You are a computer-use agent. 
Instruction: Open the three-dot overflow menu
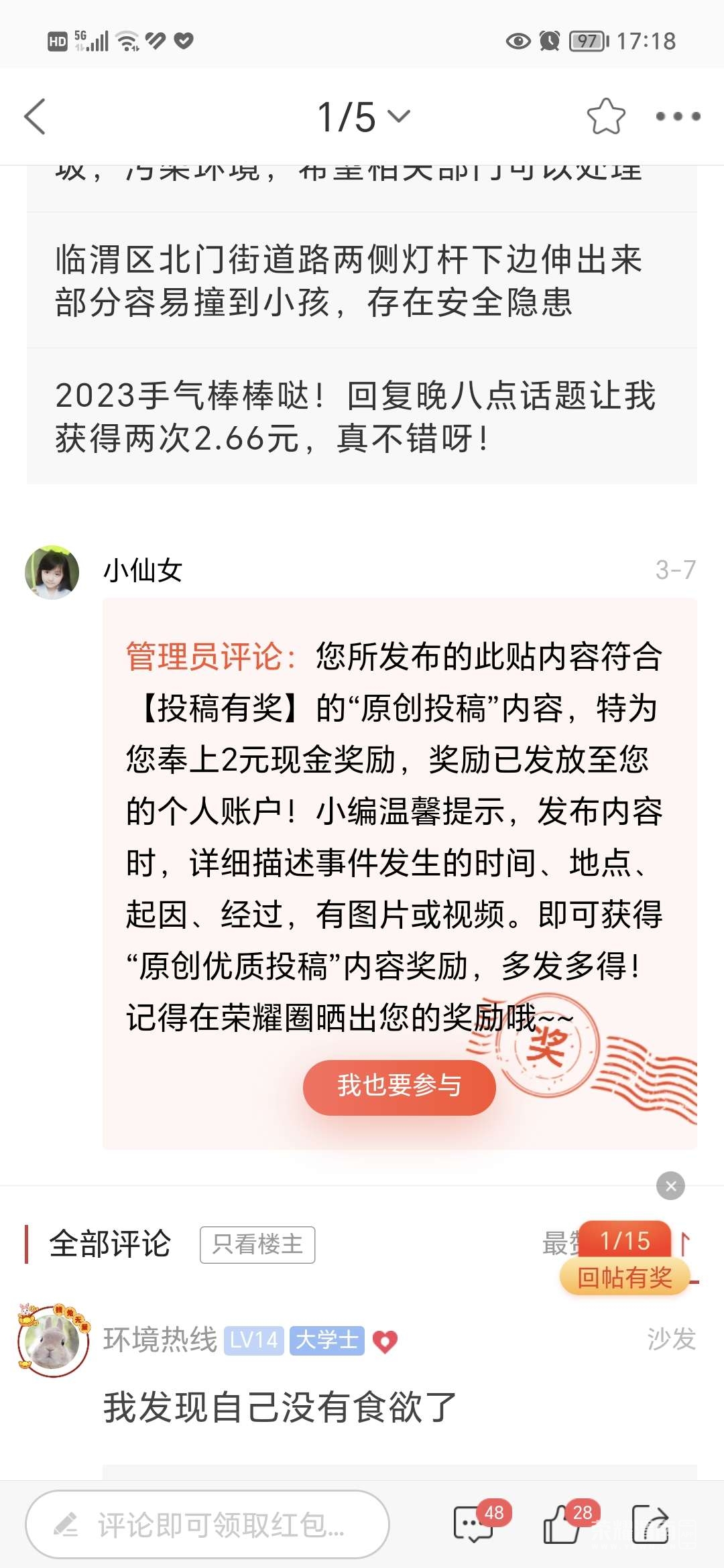pyautogui.click(x=678, y=117)
